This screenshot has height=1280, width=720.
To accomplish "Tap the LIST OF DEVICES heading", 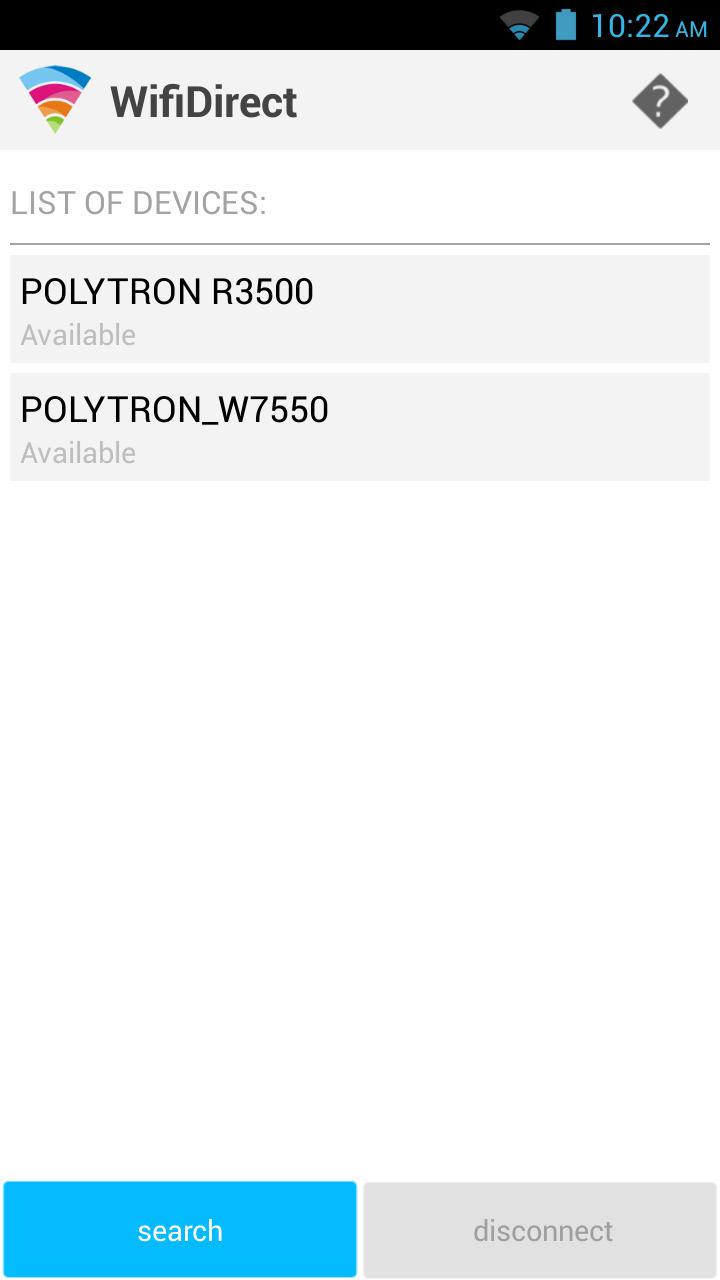I will pyautogui.click(x=138, y=203).
